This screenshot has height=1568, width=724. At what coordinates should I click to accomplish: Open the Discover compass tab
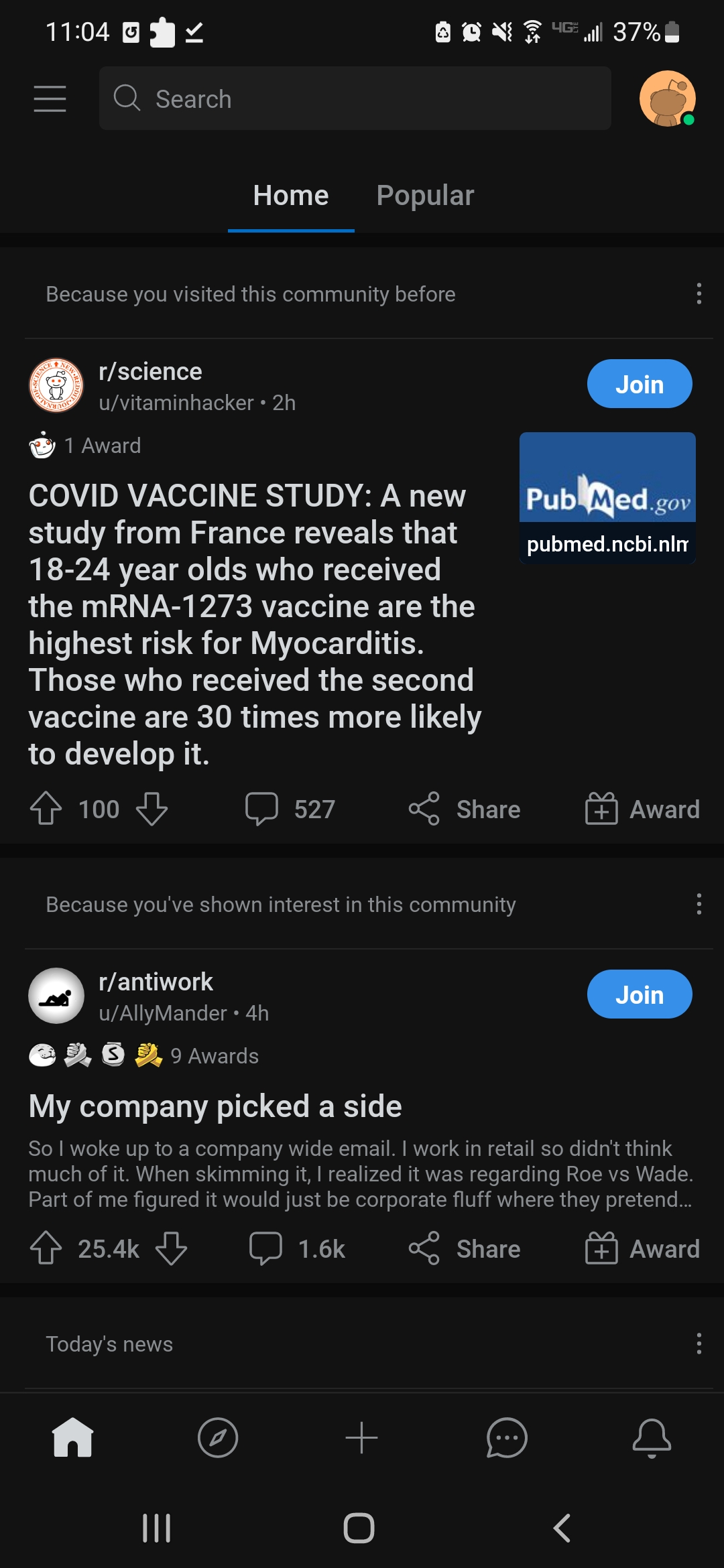click(218, 1437)
